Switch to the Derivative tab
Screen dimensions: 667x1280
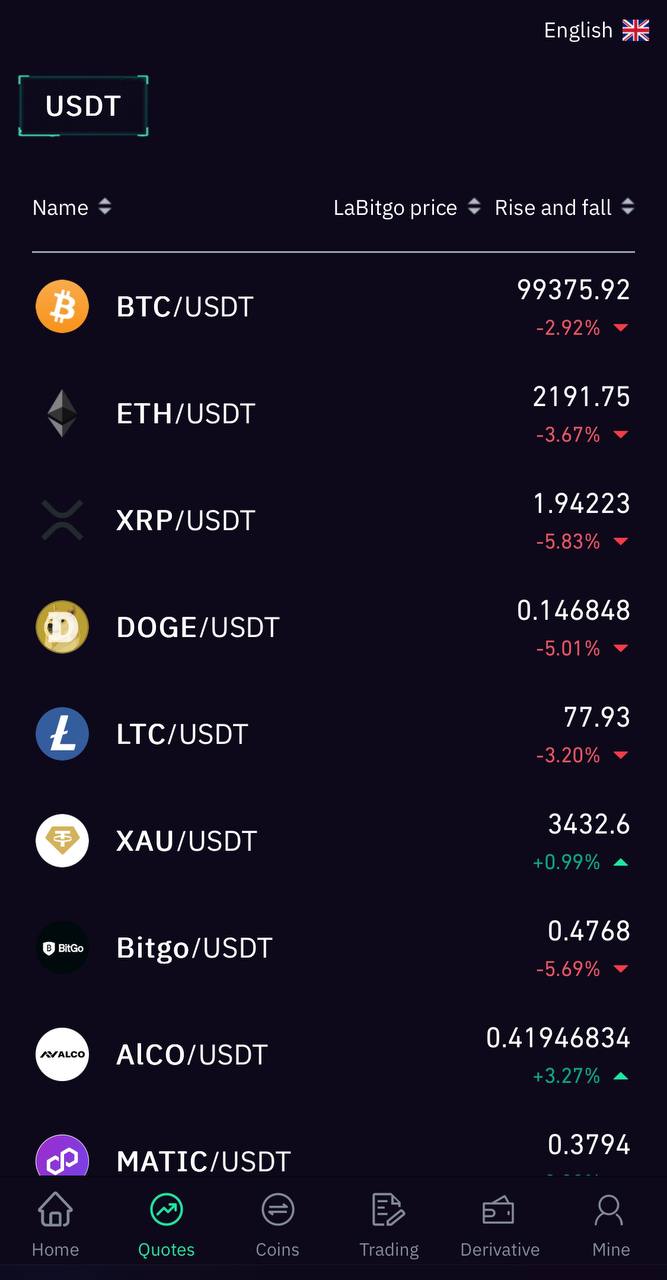(500, 1225)
